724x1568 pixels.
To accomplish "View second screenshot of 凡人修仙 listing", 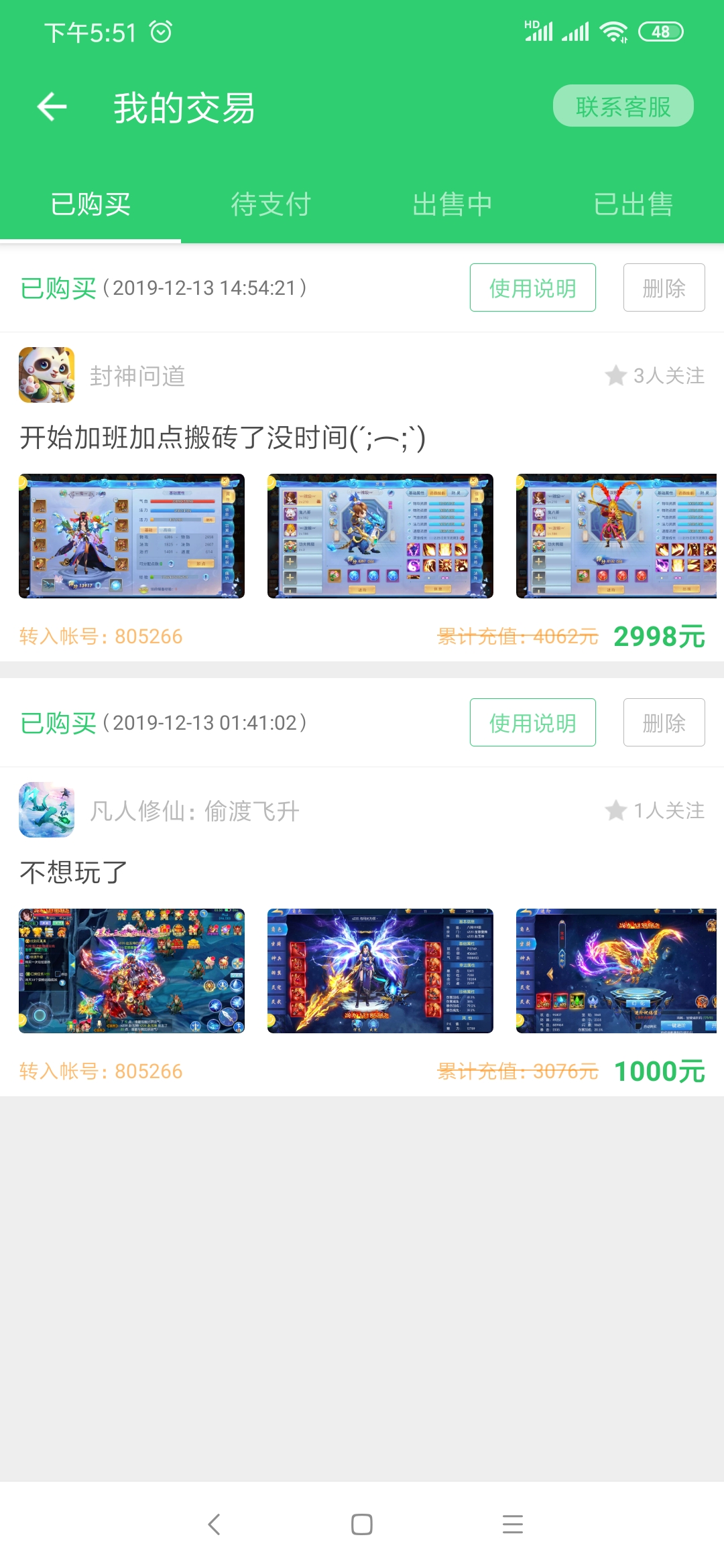I will pos(380,971).
